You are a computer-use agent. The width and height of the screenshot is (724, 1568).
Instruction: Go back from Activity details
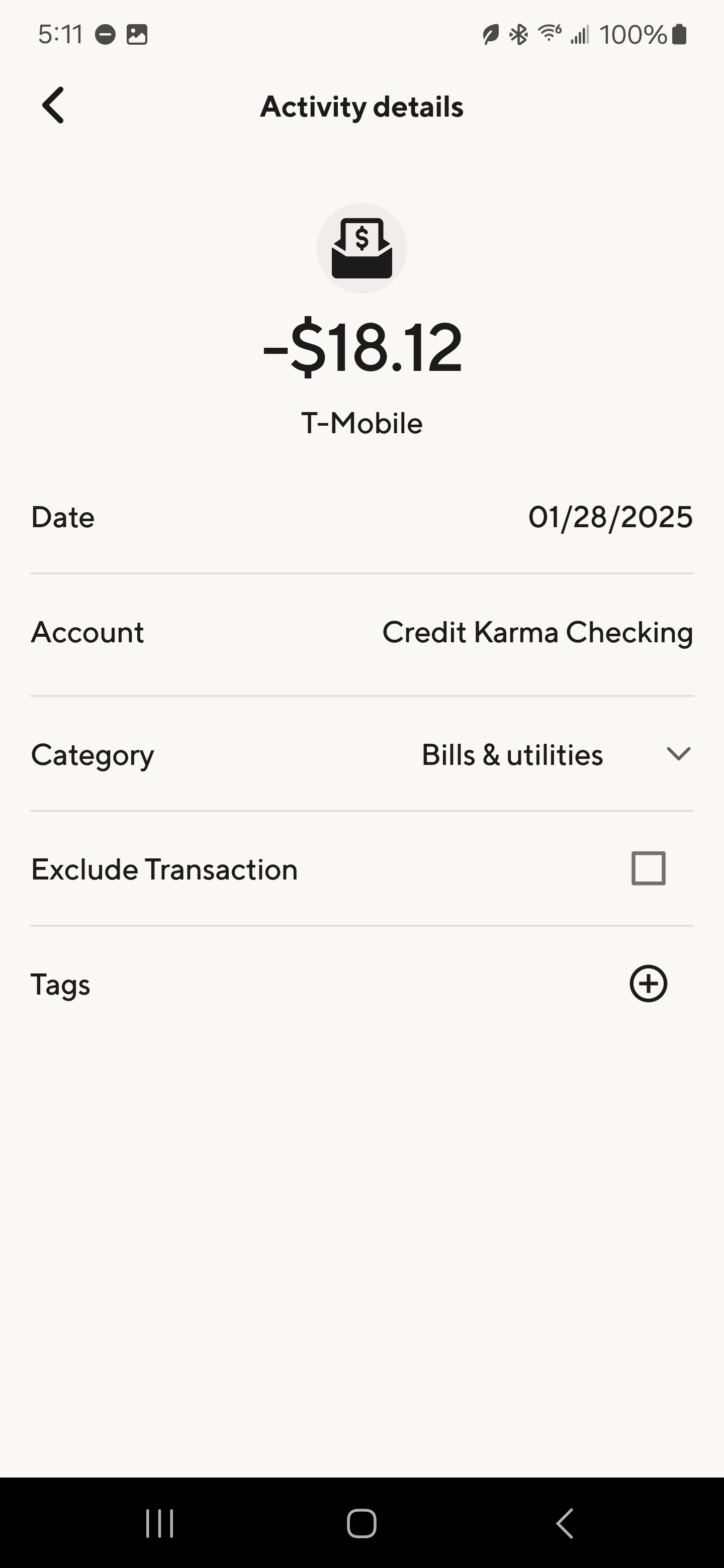pos(53,106)
